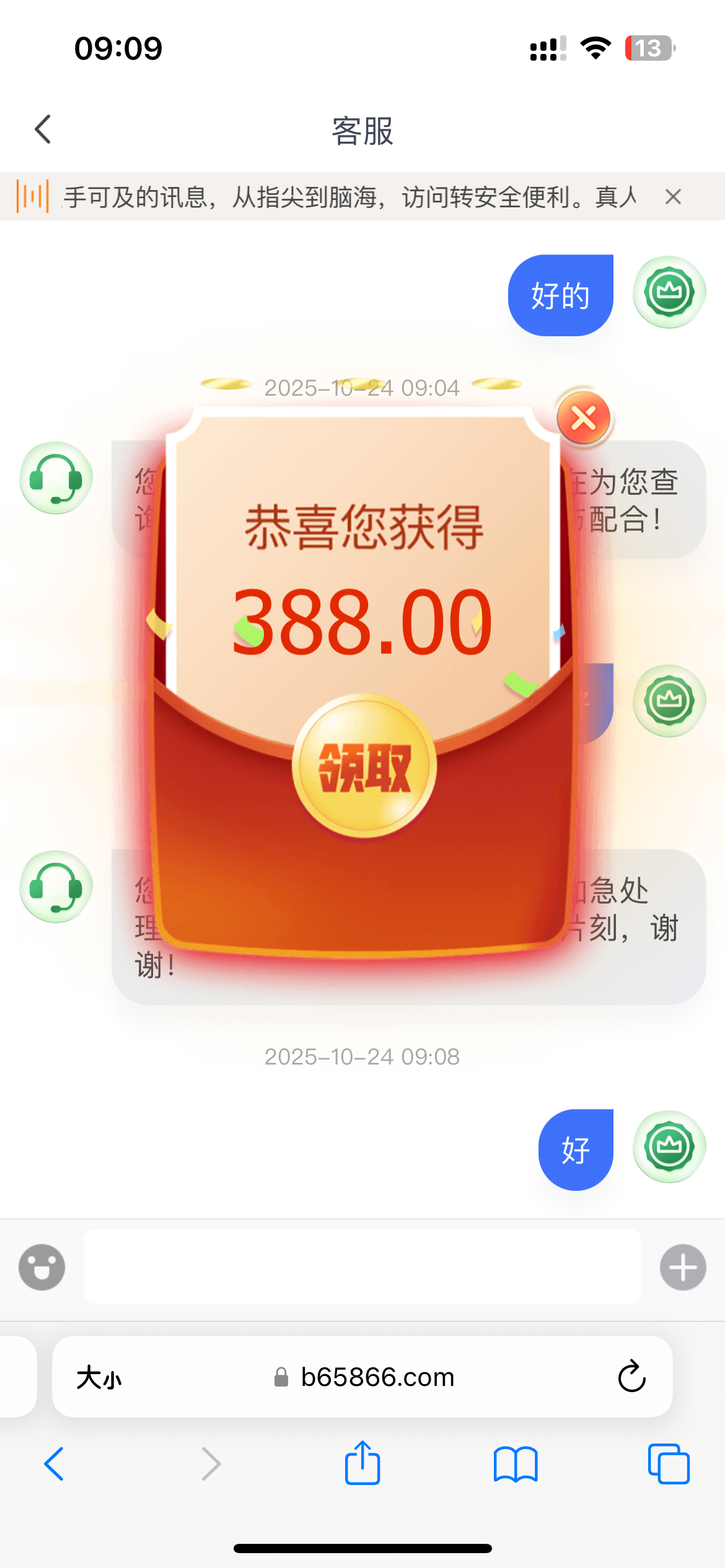Close the red envelope popup

point(583,419)
